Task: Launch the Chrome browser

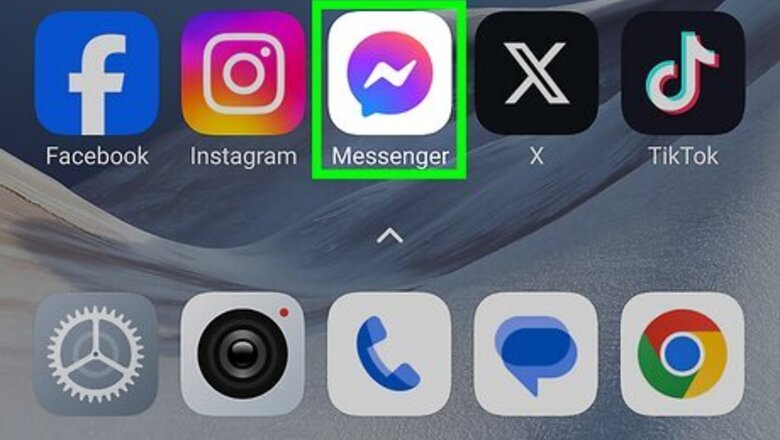Action: click(x=682, y=354)
